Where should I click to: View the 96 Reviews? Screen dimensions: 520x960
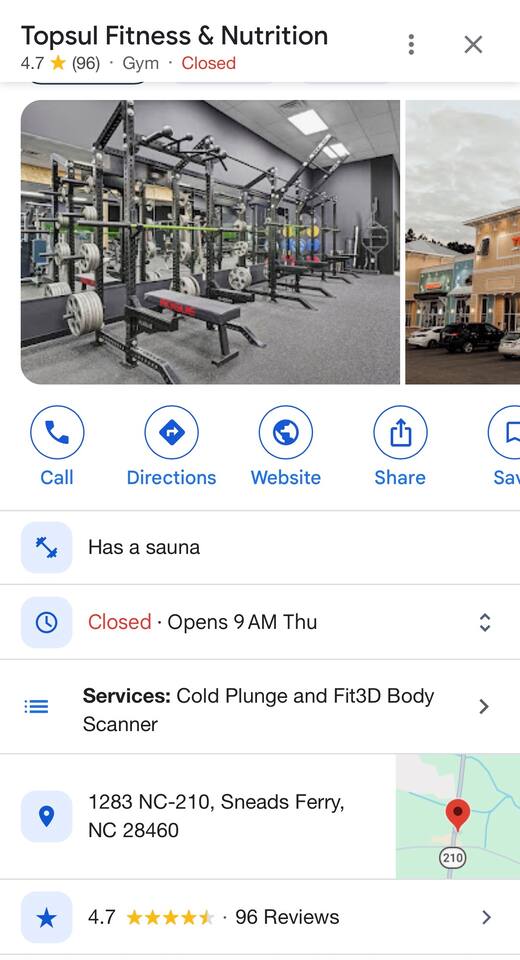(260, 917)
